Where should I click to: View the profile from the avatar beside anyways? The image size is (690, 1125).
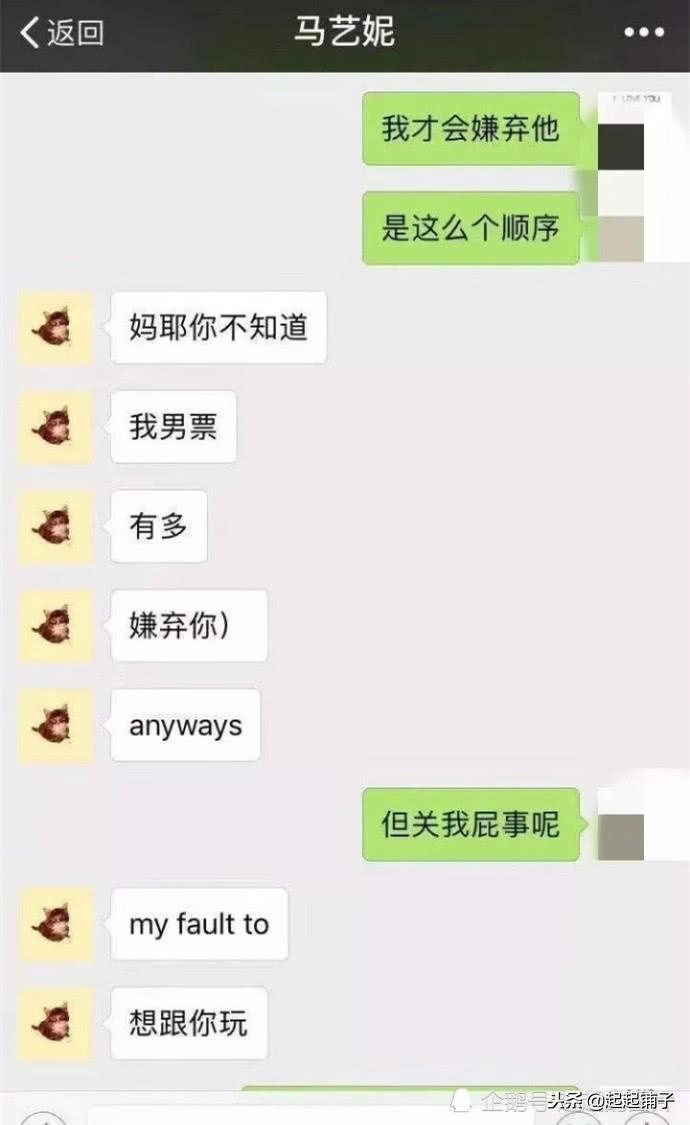pos(56,725)
